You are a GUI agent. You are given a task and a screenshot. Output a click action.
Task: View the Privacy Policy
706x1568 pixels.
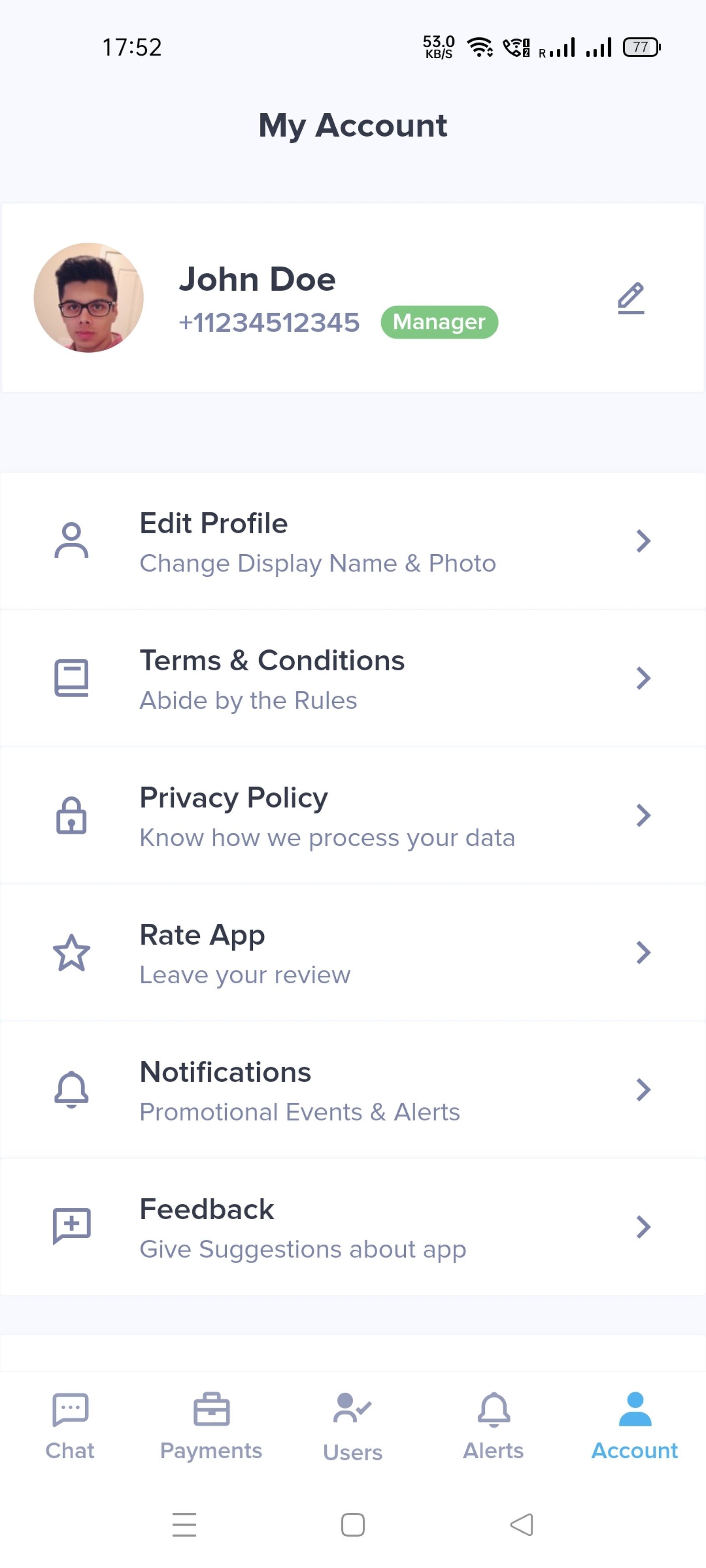tap(353, 815)
